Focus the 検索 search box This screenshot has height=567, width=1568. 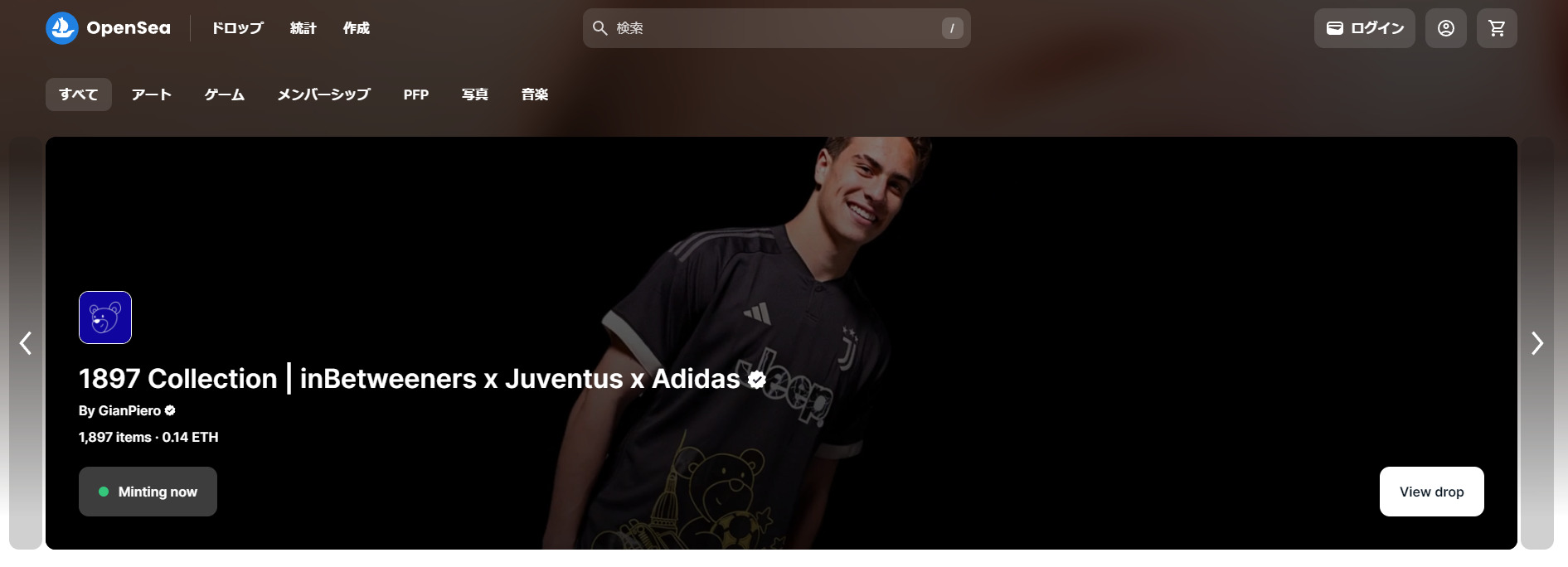point(771,28)
